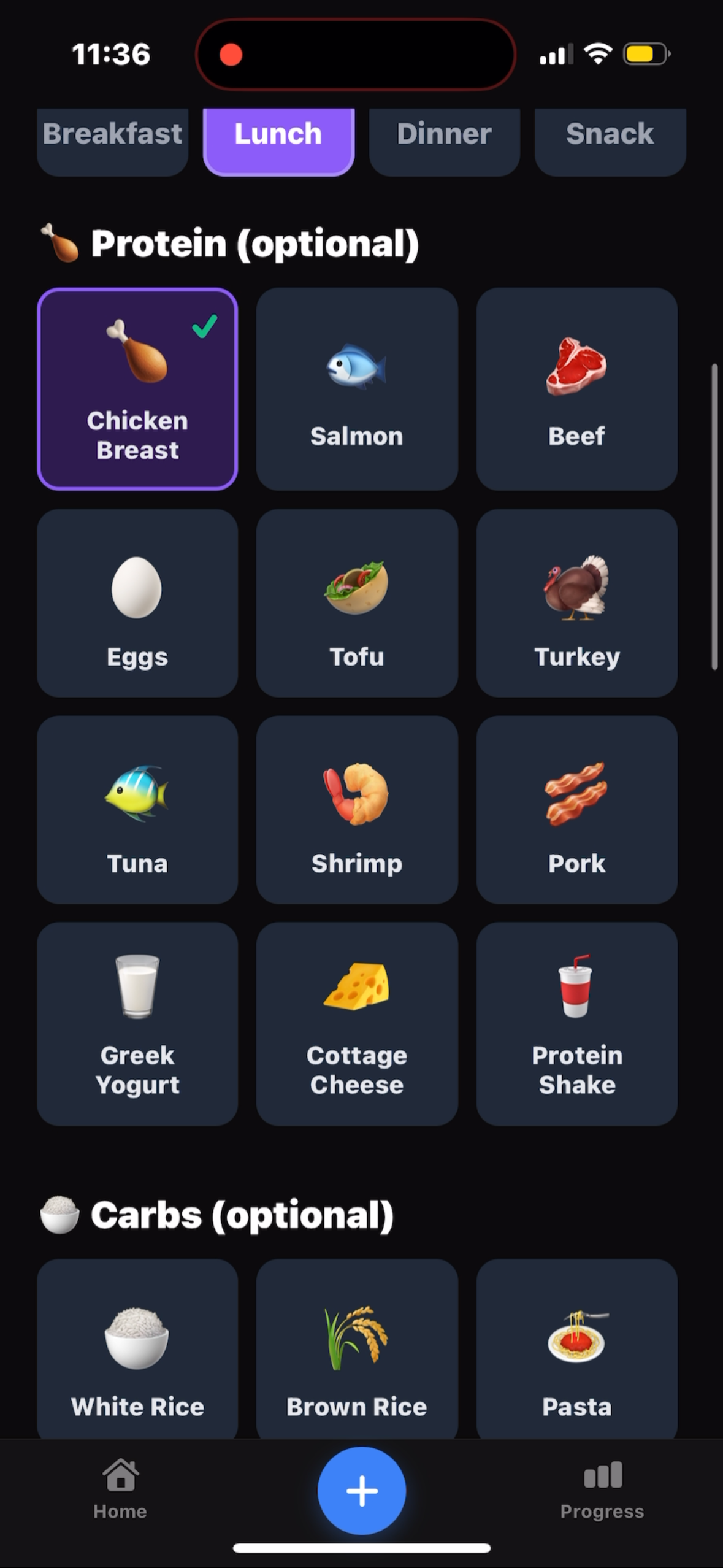
Task: Select Salmon as protein
Action: pyautogui.click(x=357, y=389)
